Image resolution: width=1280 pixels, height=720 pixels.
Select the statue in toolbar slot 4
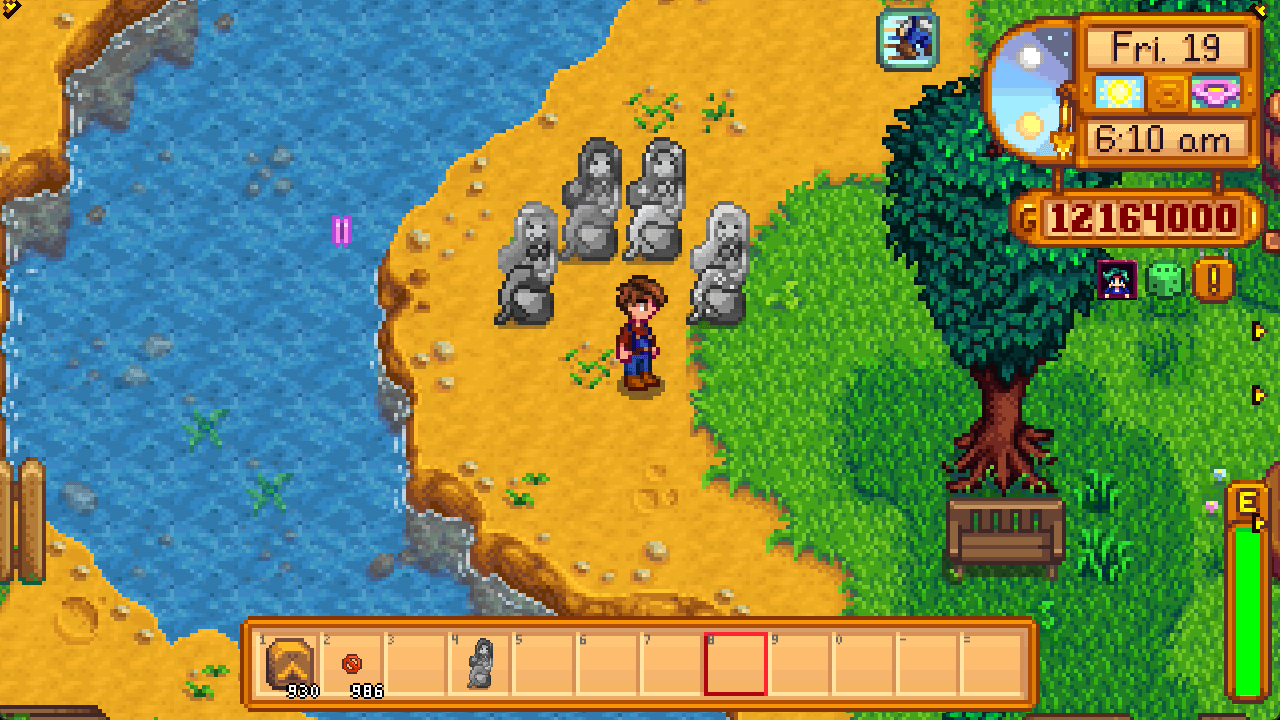tap(480, 664)
